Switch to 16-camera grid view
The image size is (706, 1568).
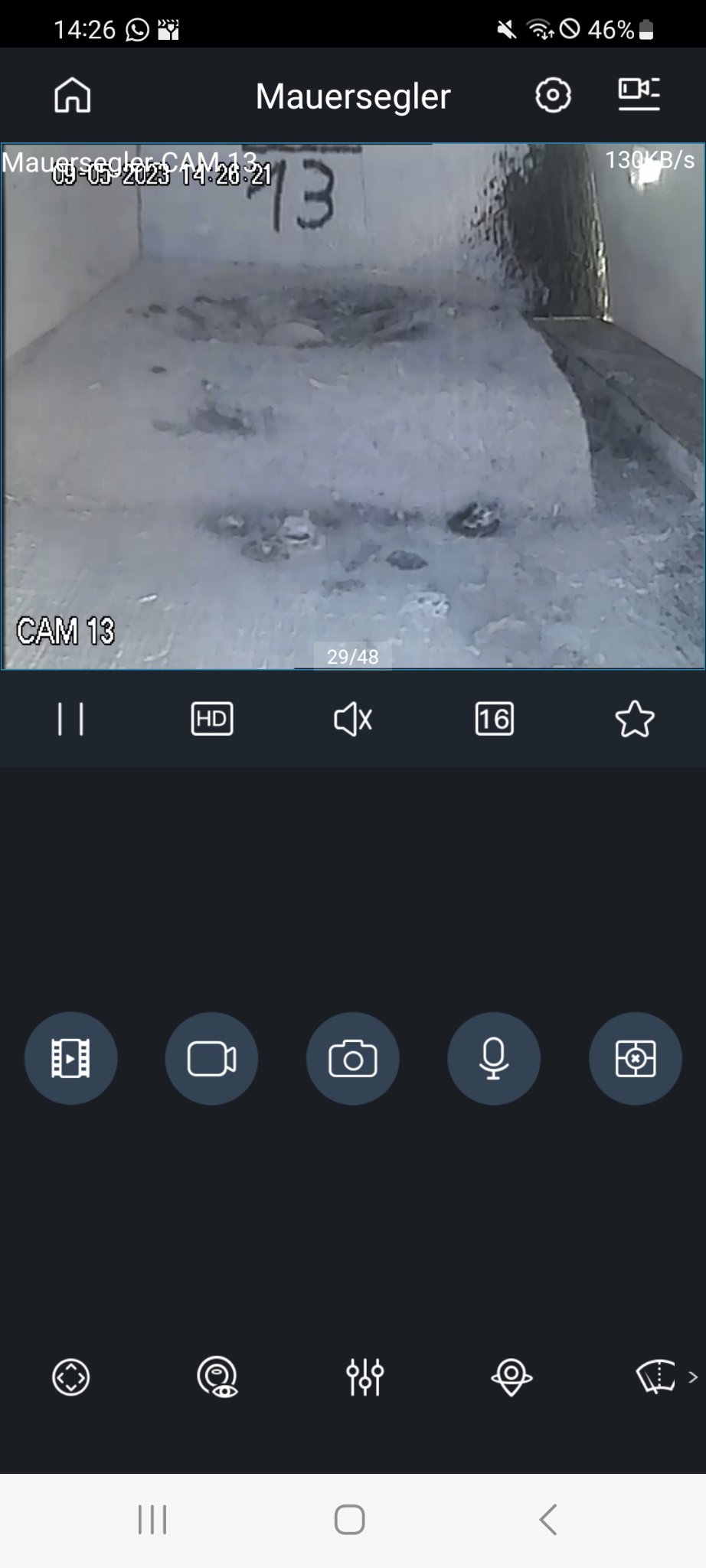(x=494, y=720)
